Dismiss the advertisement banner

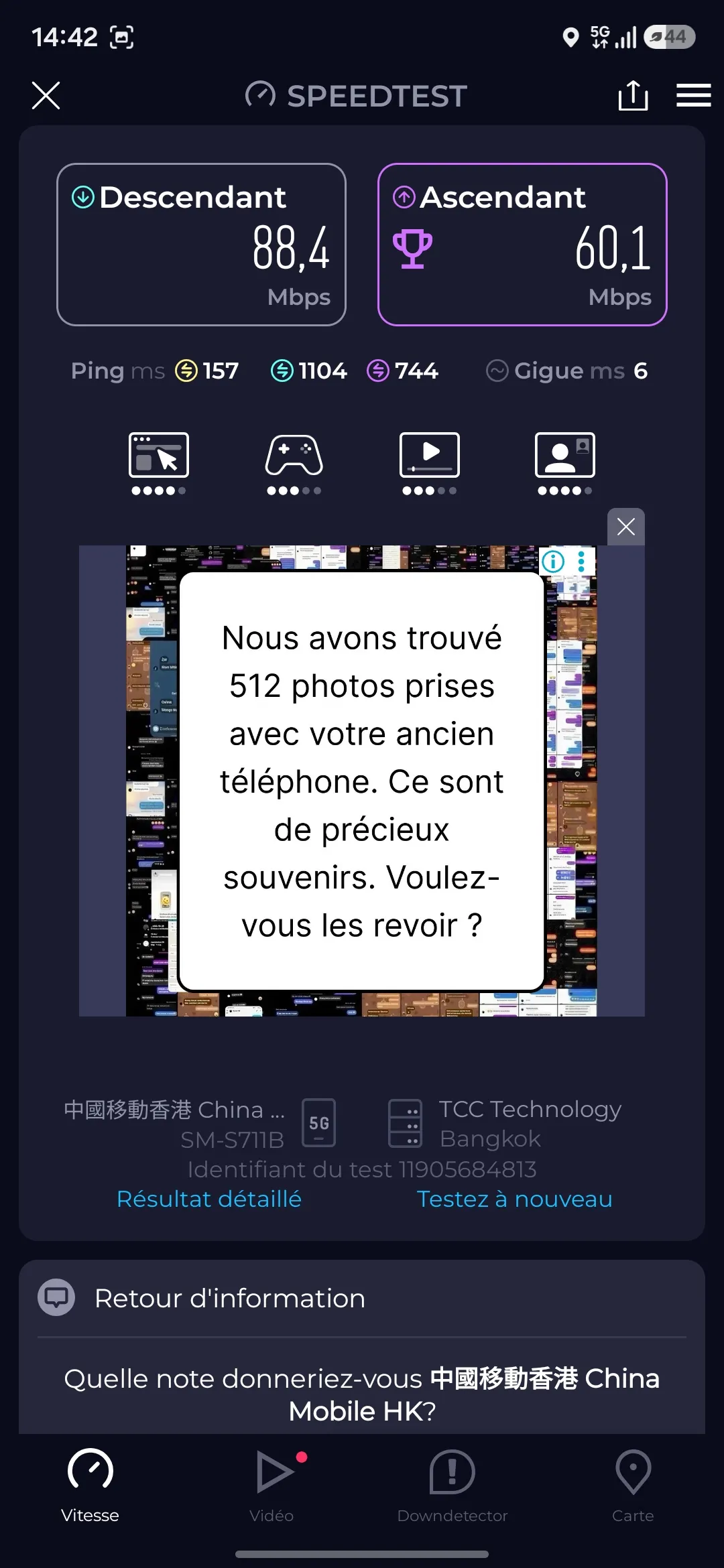pos(626,527)
